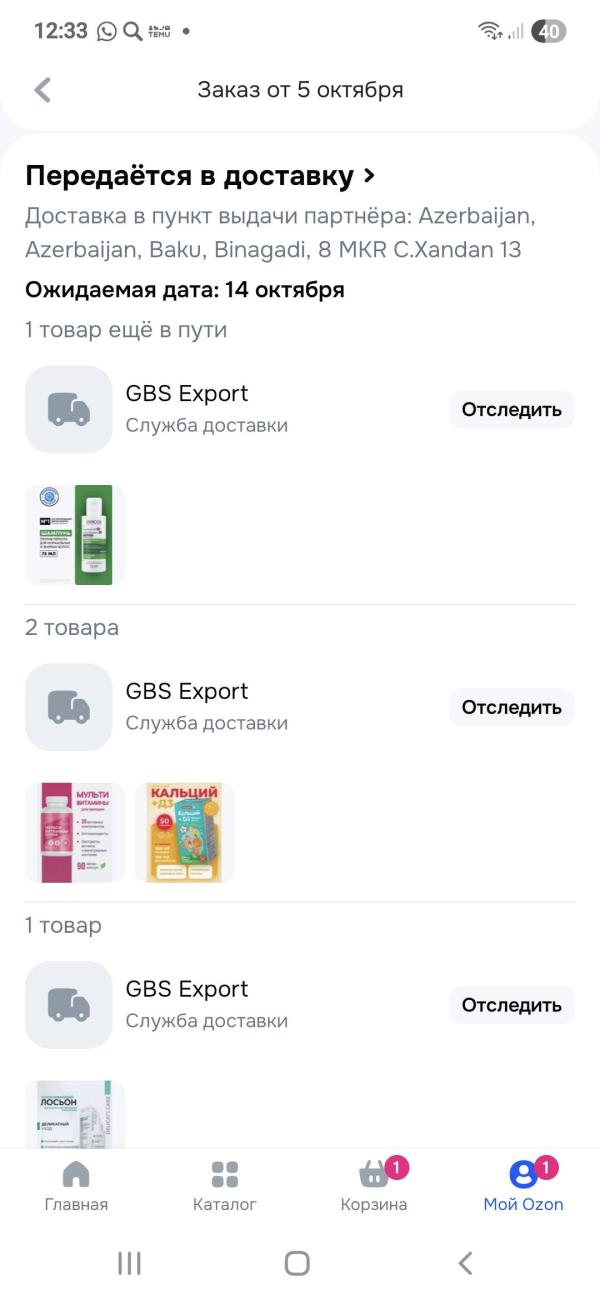This screenshot has height=1299, width=600.
Task: Track the shipment with the lotion
Action: pos(511,1005)
